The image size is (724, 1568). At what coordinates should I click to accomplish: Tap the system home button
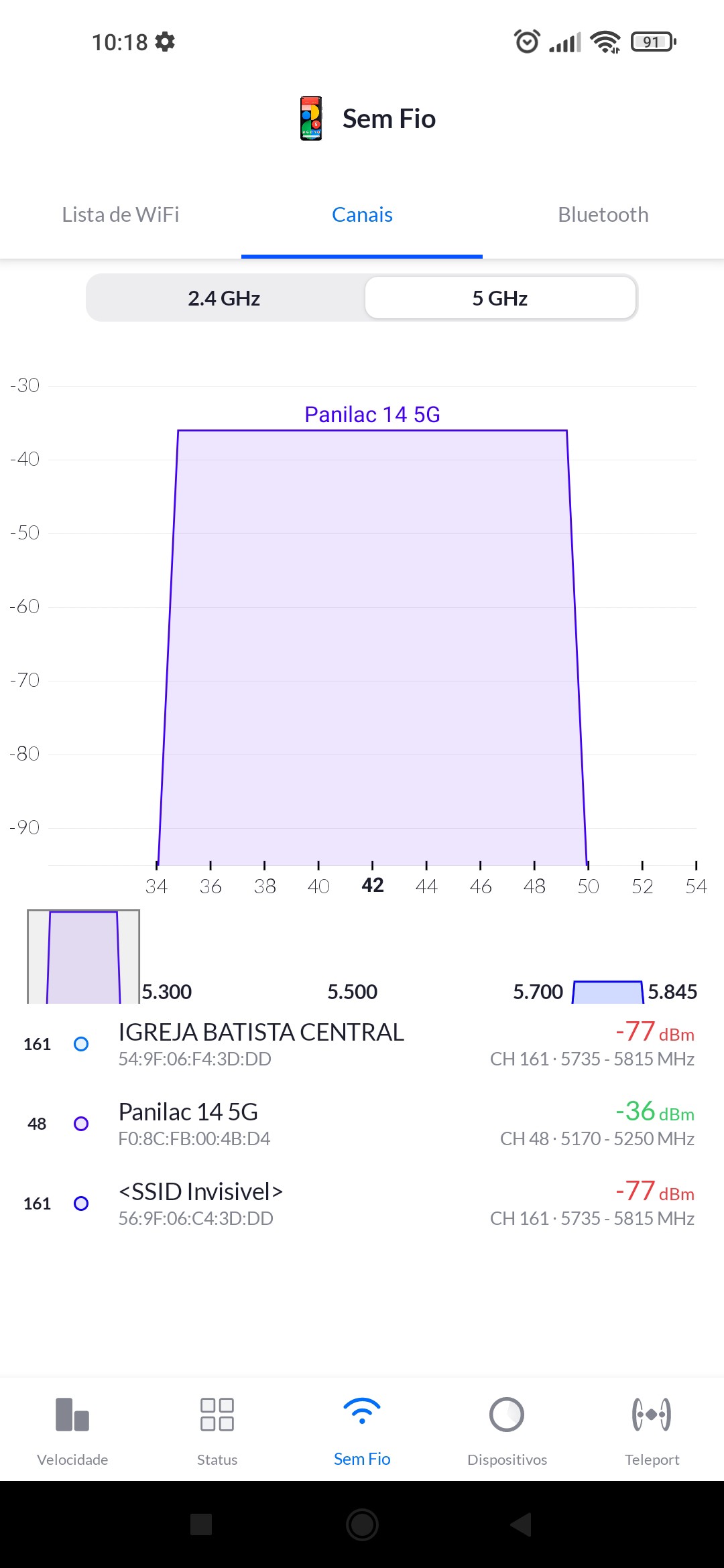pos(362,1524)
